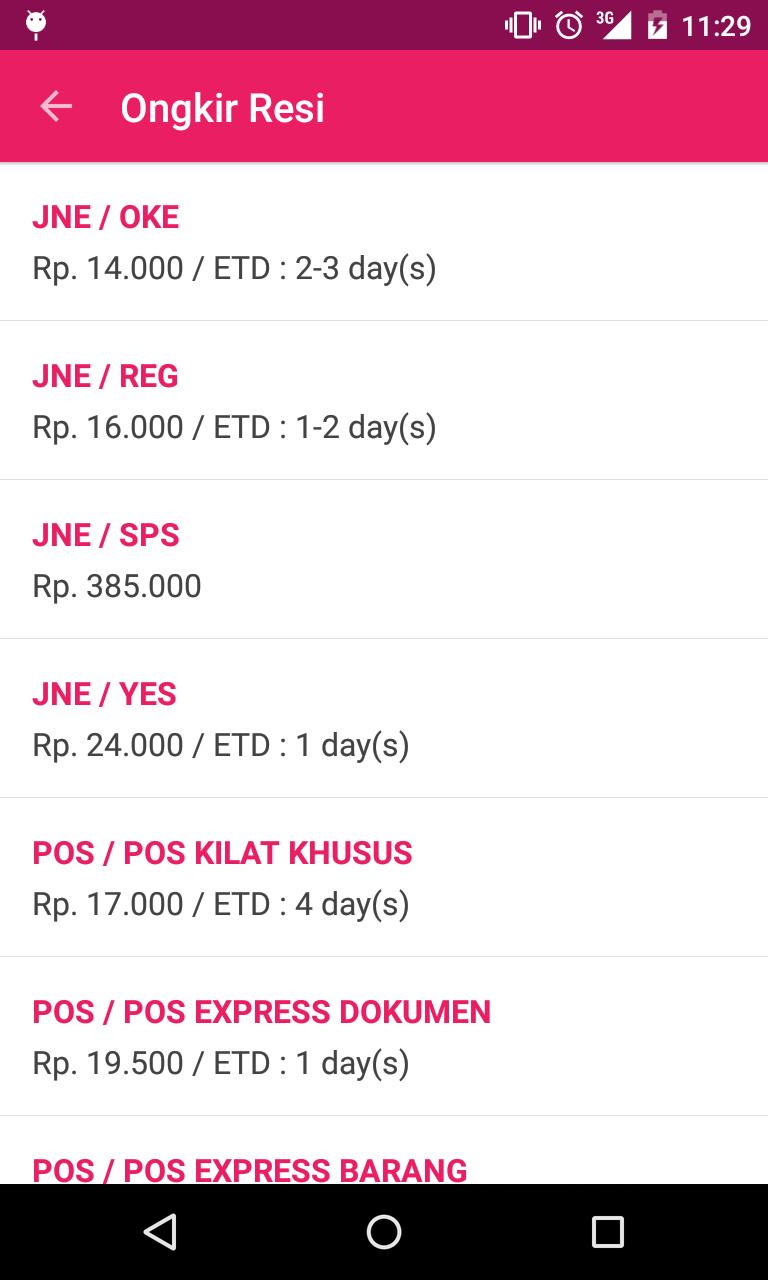Tap the vibrate mode icon in status bar
The width and height of the screenshot is (768, 1280).
520,26
